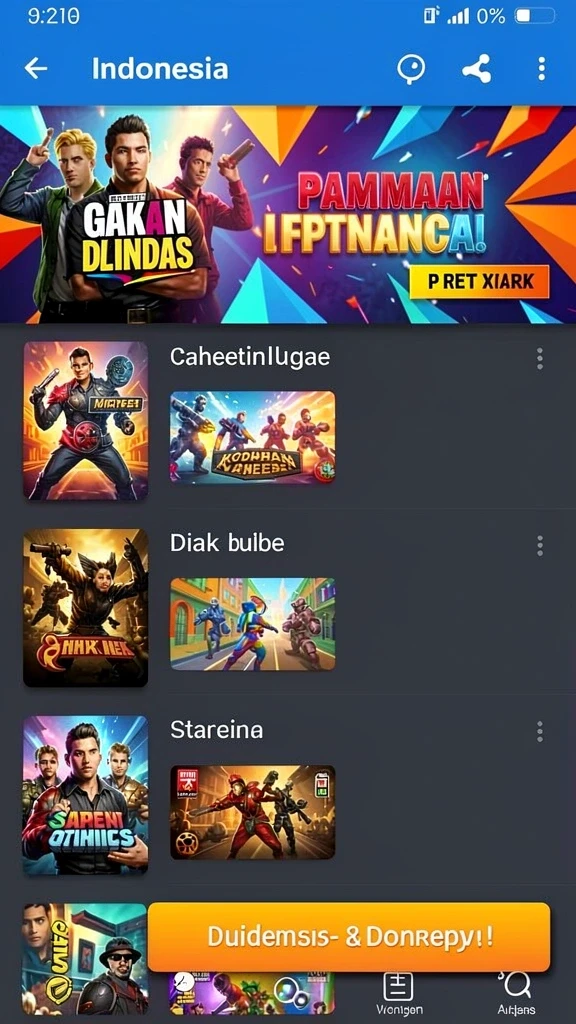
Task: Open the P RET XIARK banner button
Action: [x=479, y=281]
